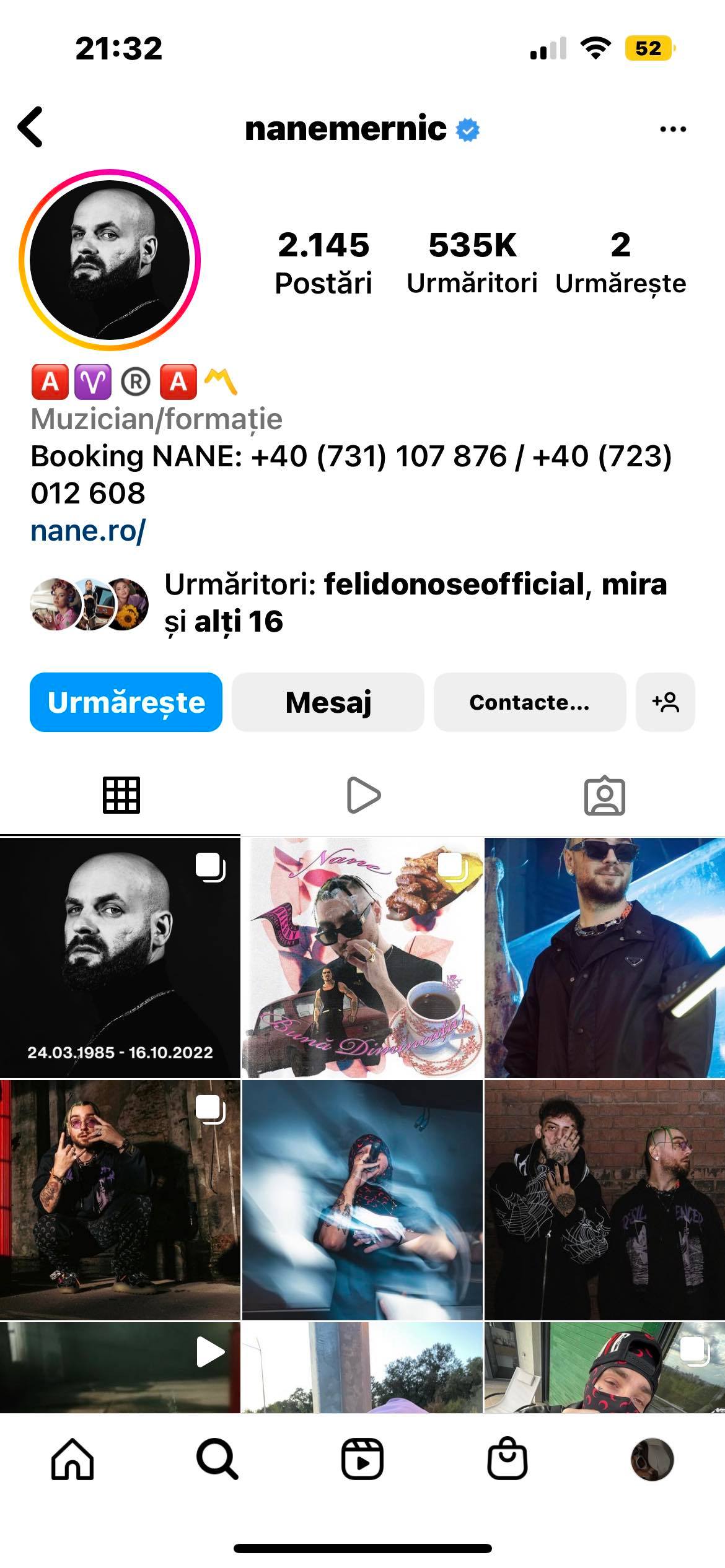Go to the Home feed tab
The image size is (725, 1568).
point(72,1459)
